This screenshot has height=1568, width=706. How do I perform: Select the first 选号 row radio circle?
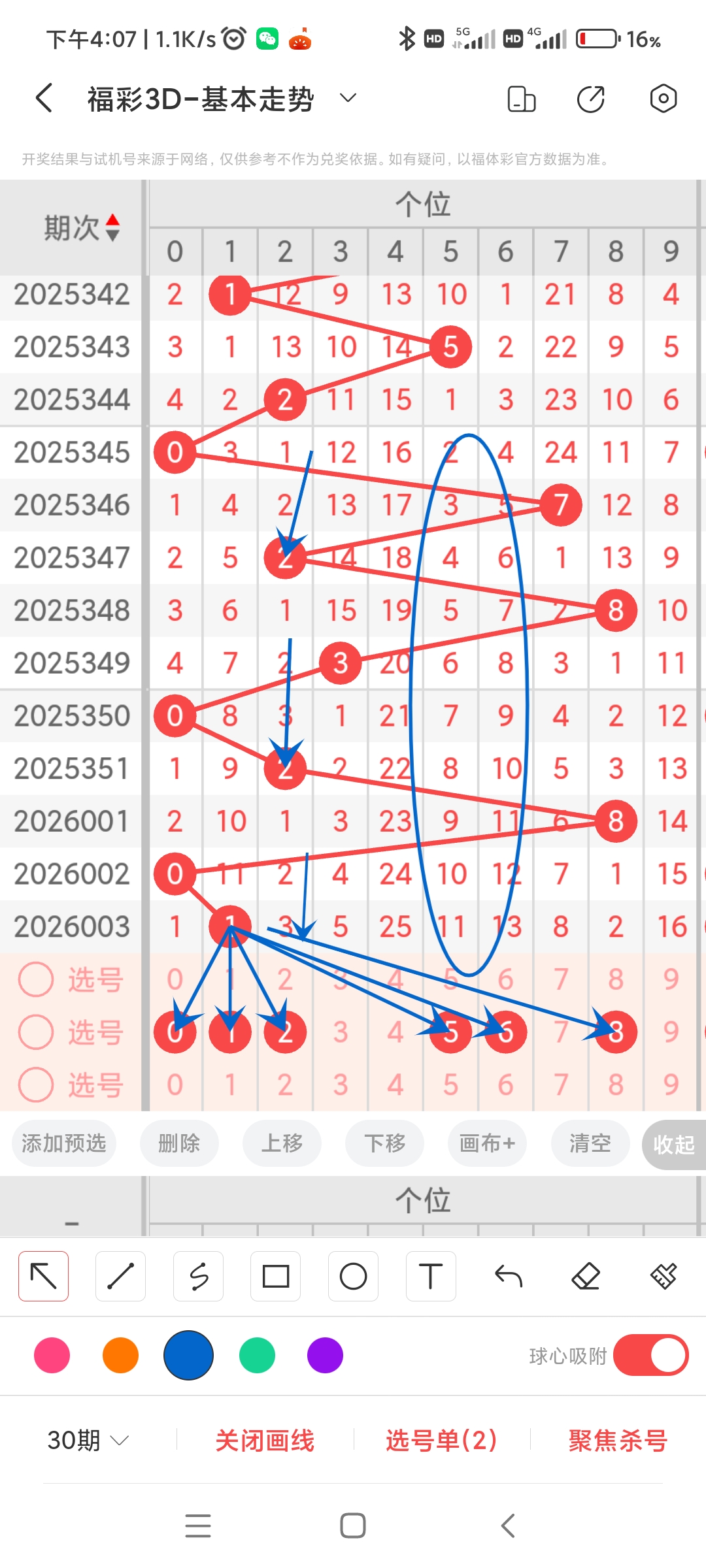coord(36,979)
